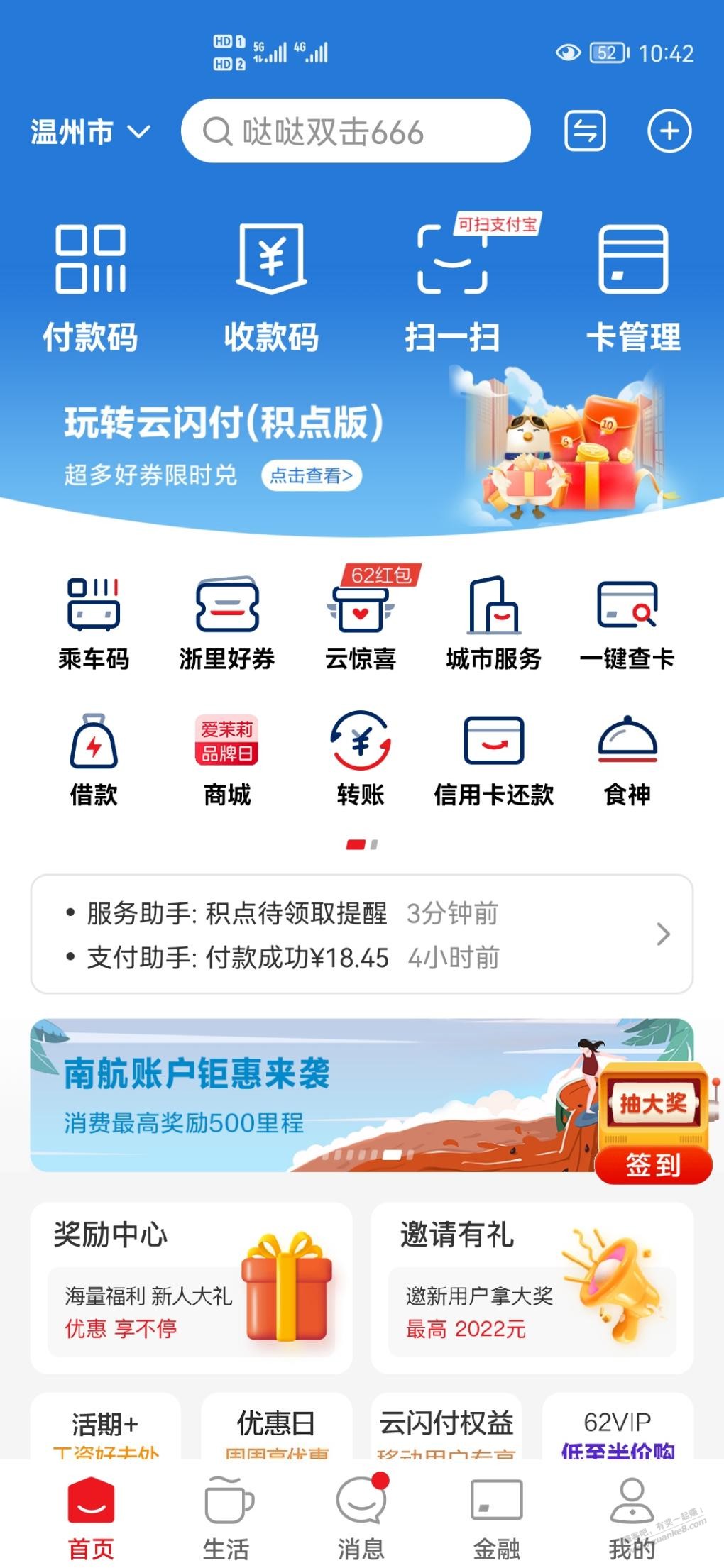724x1568 pixels.
Task: Open the plus add menu
Action: (669, 131)
